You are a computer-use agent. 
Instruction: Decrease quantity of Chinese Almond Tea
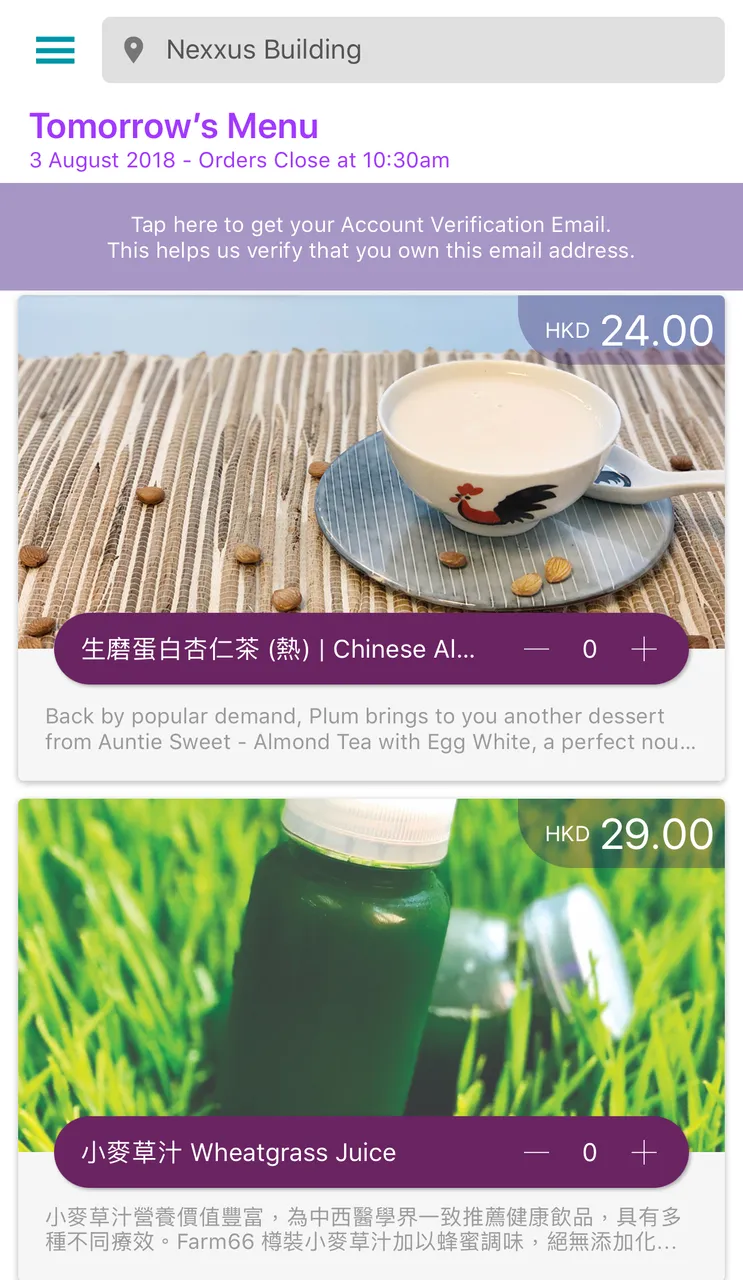(x=536, y=649)
